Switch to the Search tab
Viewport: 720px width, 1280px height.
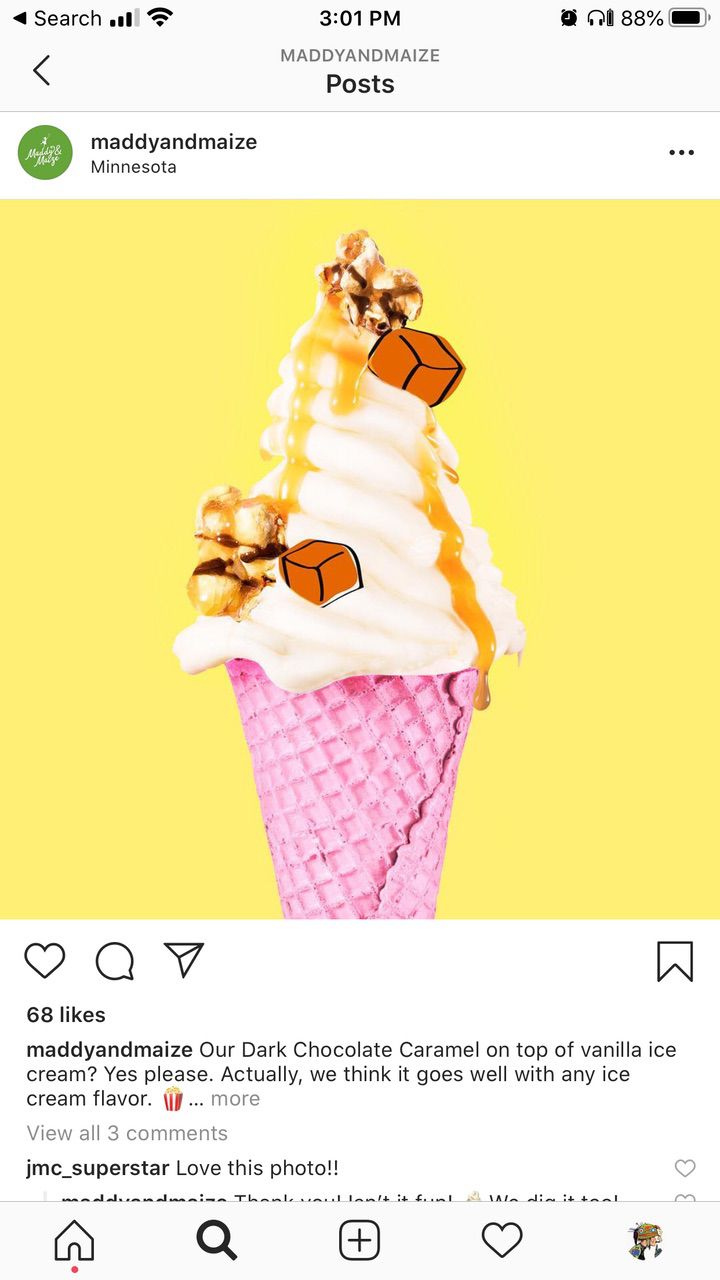click(216, 1241)
